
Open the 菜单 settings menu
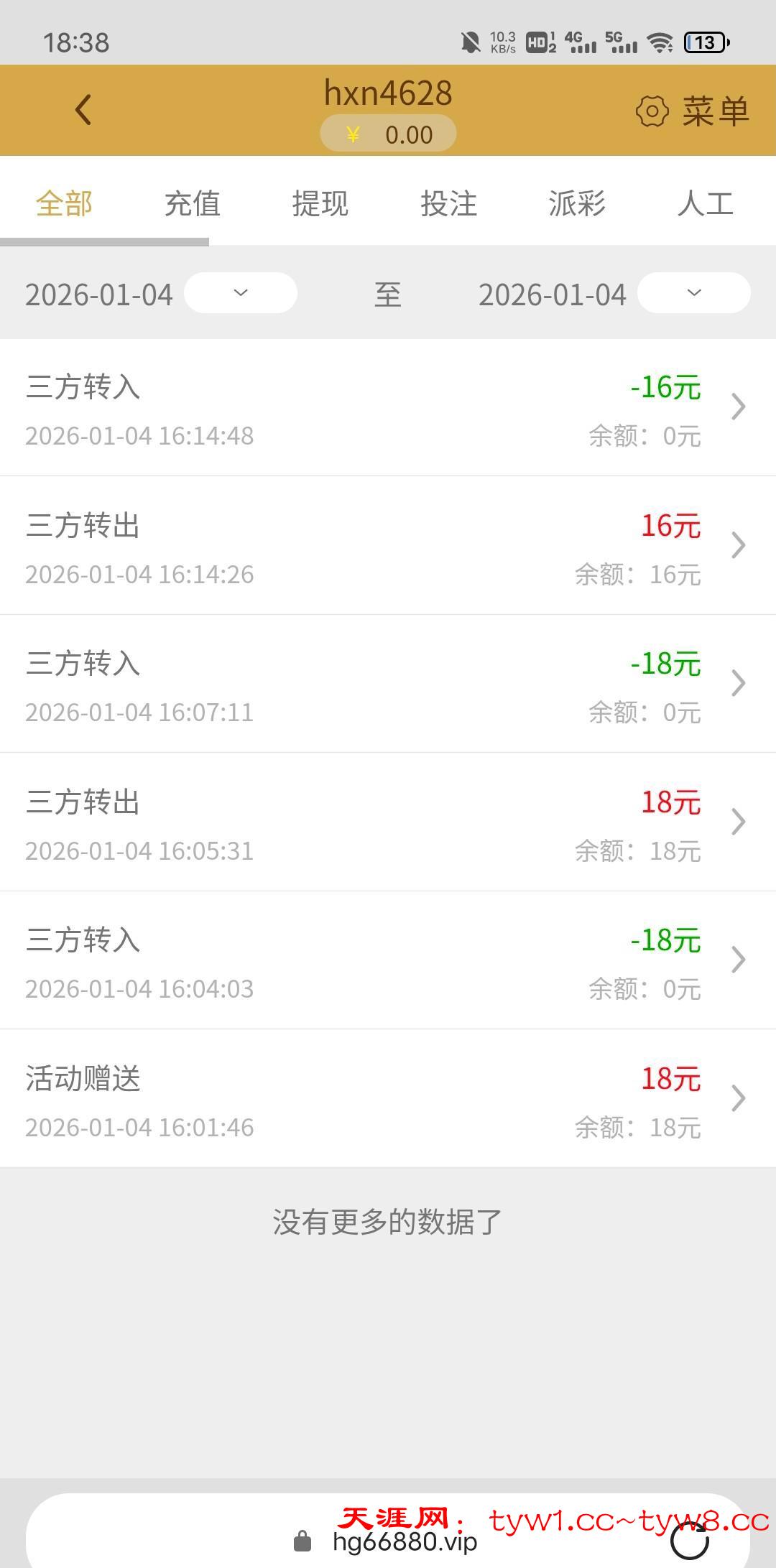coord(693,111)
